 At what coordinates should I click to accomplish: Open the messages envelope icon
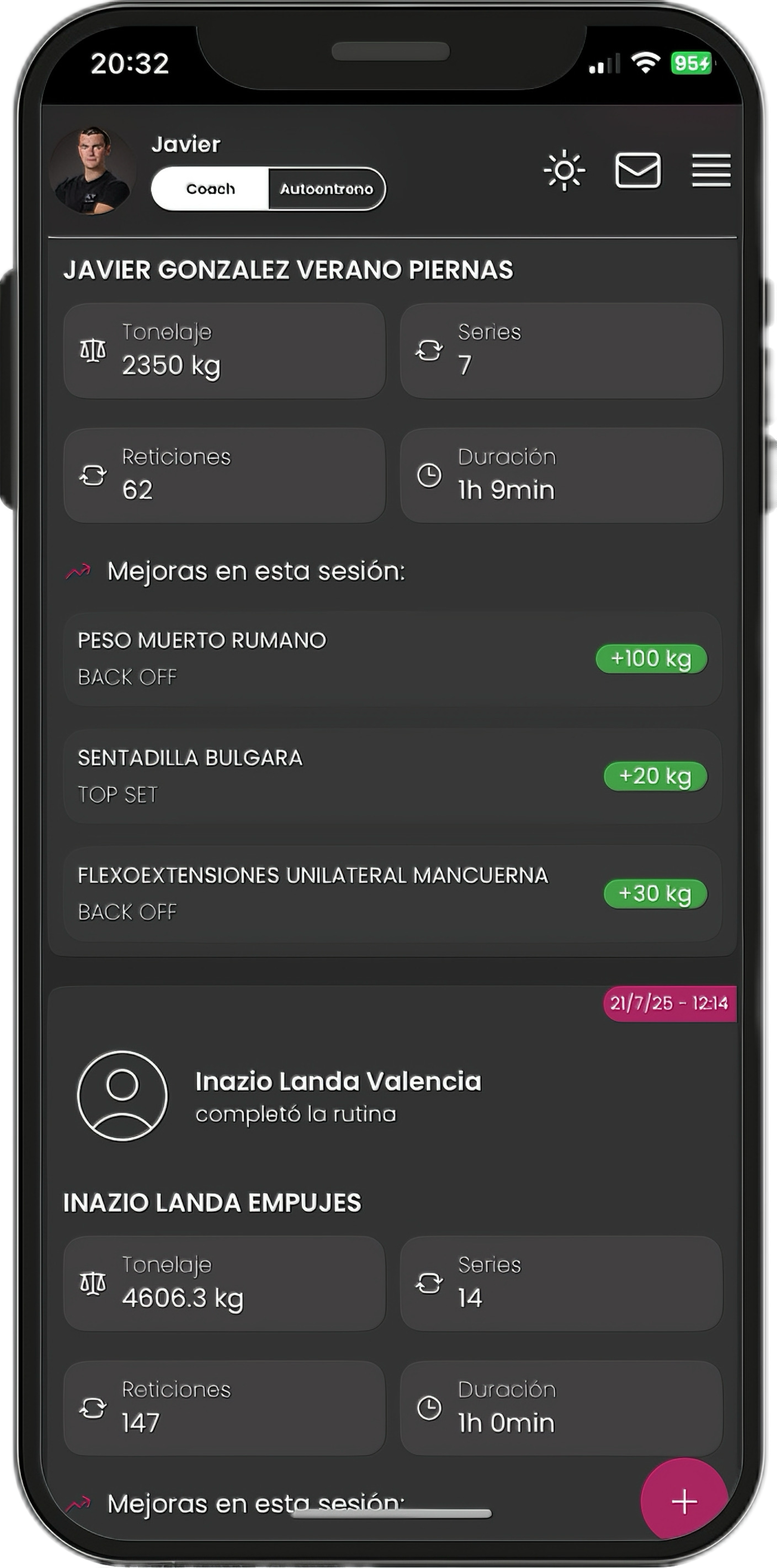638,170
